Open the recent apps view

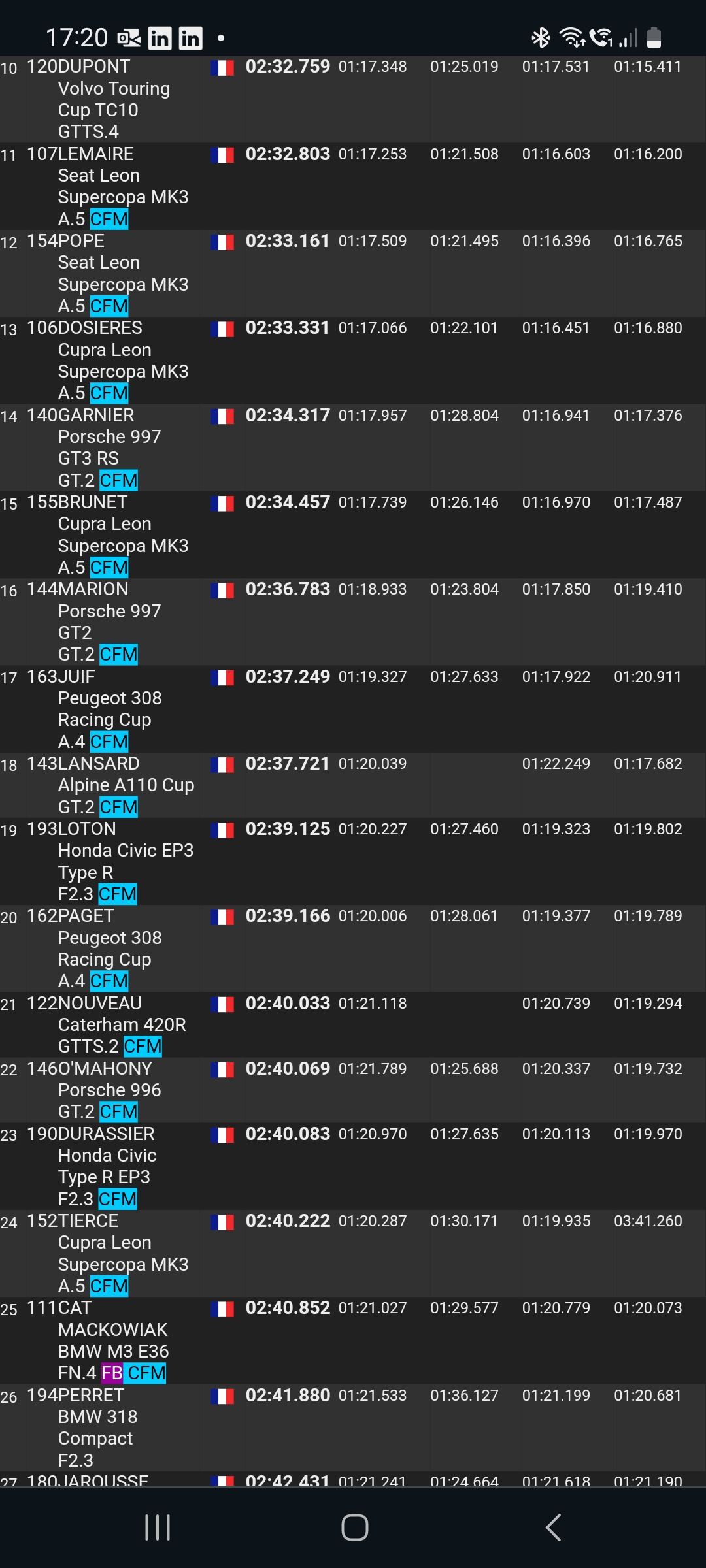pos(158,1527)
